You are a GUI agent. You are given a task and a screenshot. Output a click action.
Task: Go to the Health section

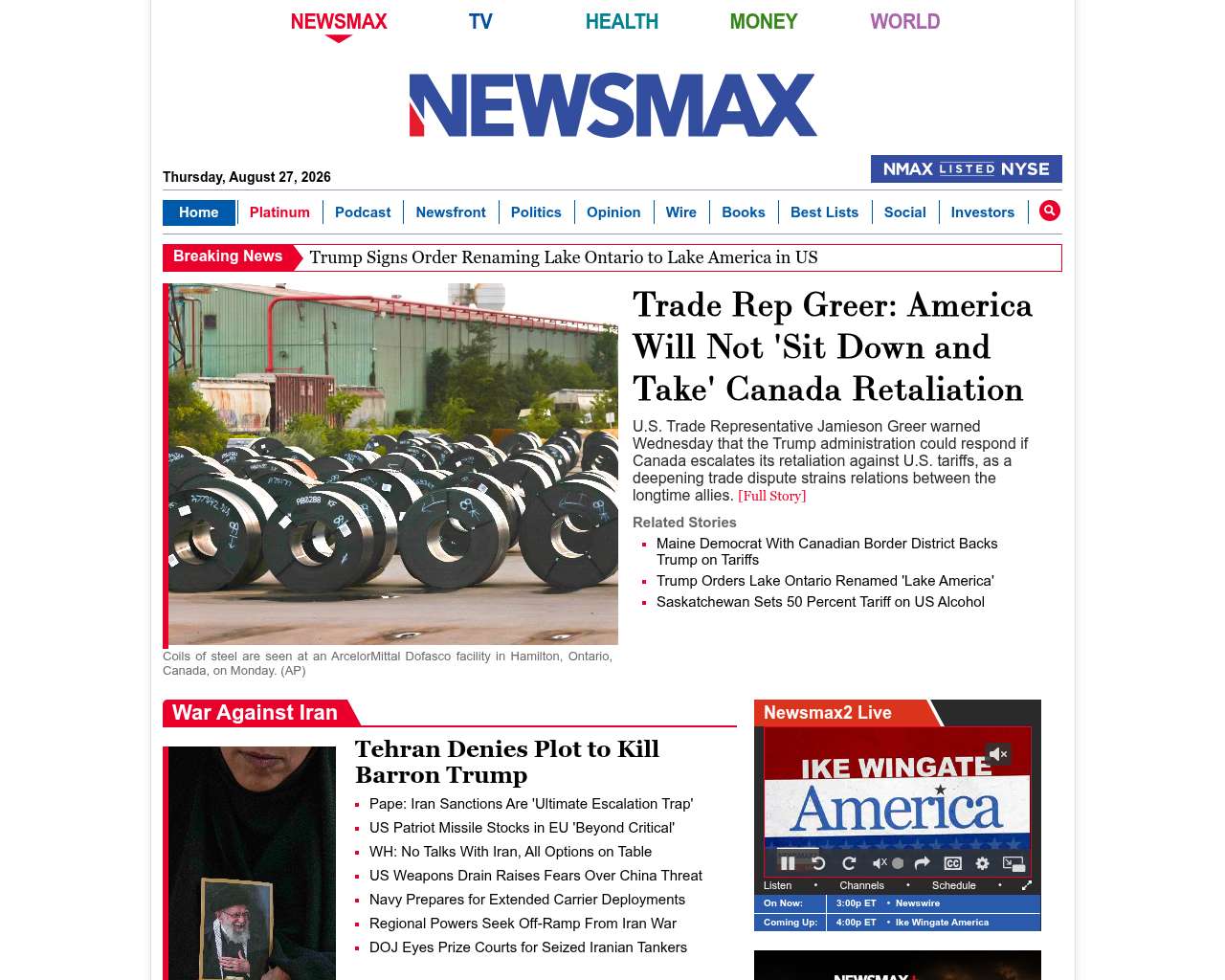pyautogui.click(x=622, y=21)
